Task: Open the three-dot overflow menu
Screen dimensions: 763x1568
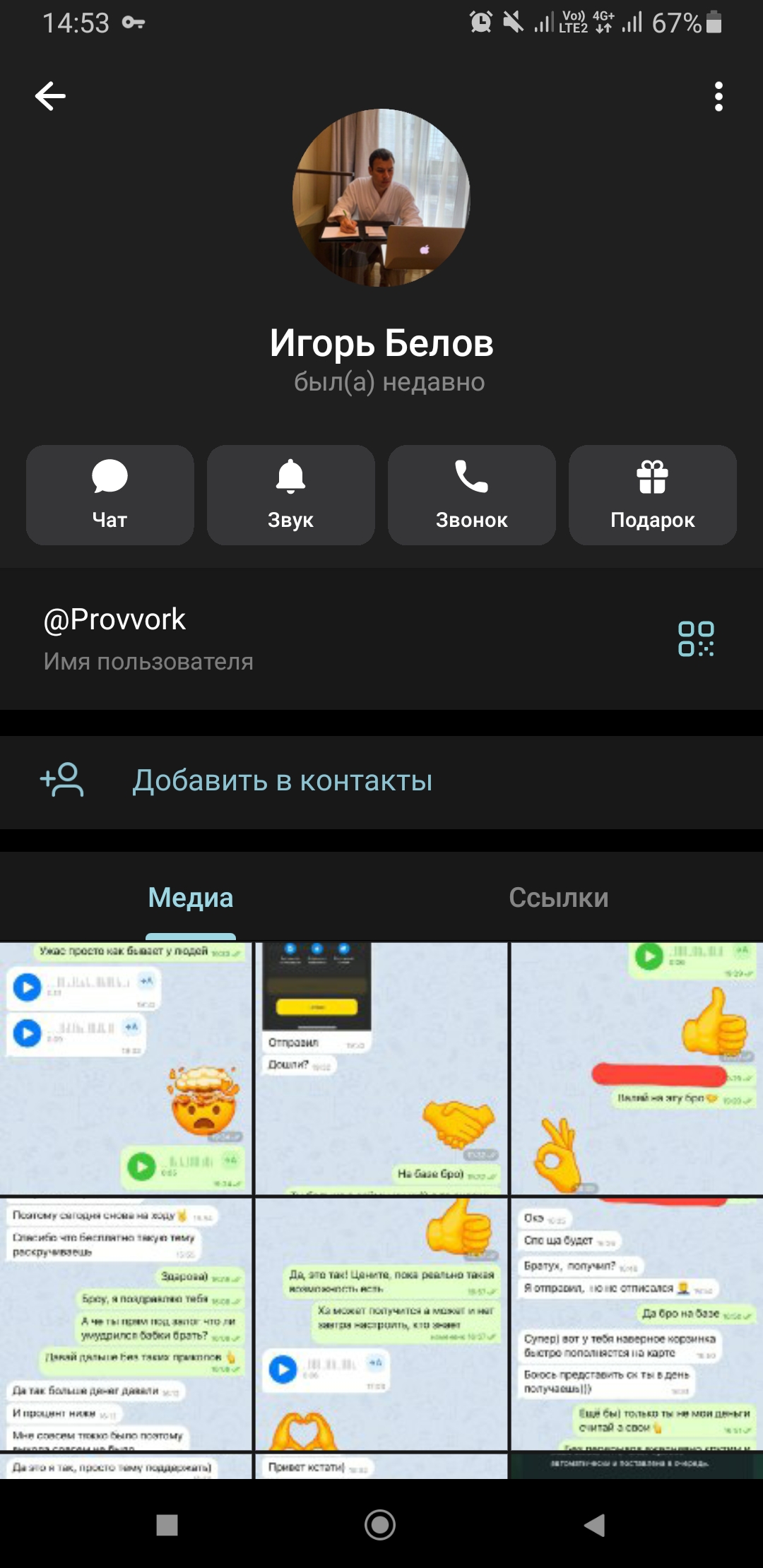Action: pyautogui.click(x=718, y=96)
